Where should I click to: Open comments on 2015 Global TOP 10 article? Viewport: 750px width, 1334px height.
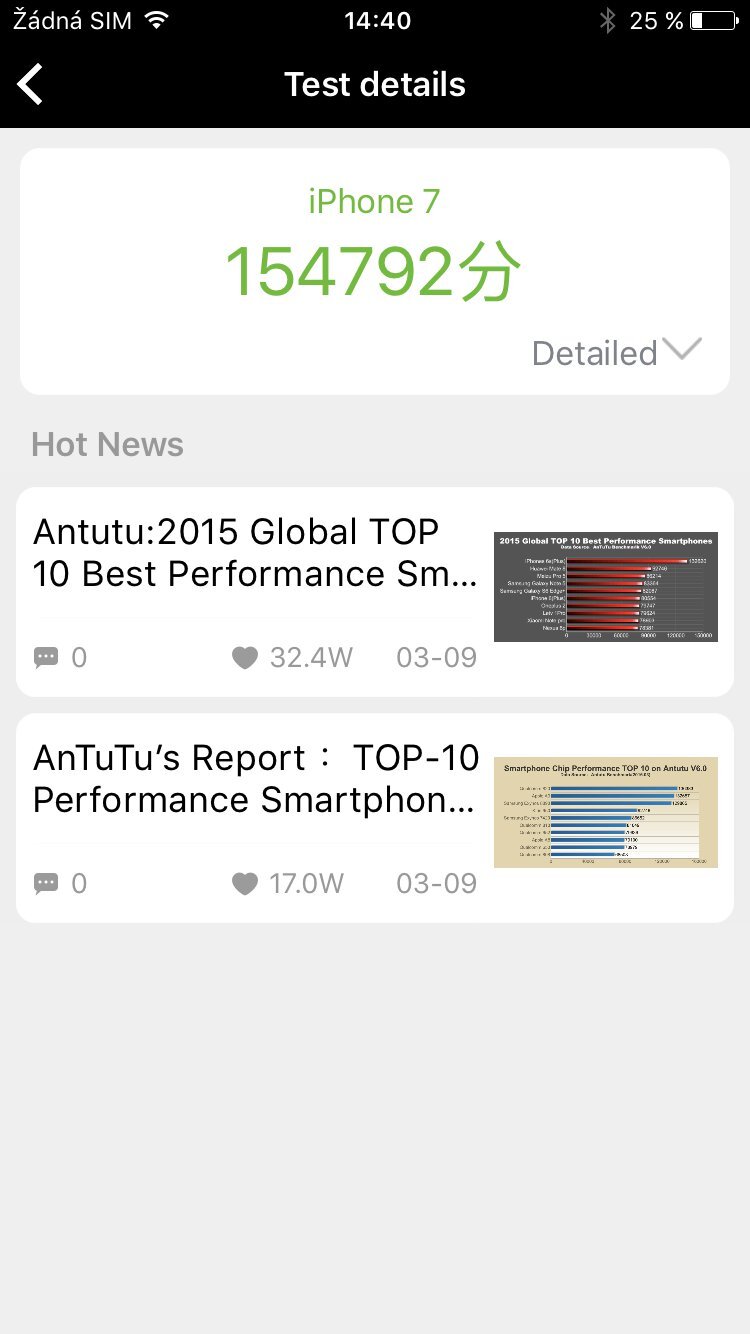(x=47, y=658)
